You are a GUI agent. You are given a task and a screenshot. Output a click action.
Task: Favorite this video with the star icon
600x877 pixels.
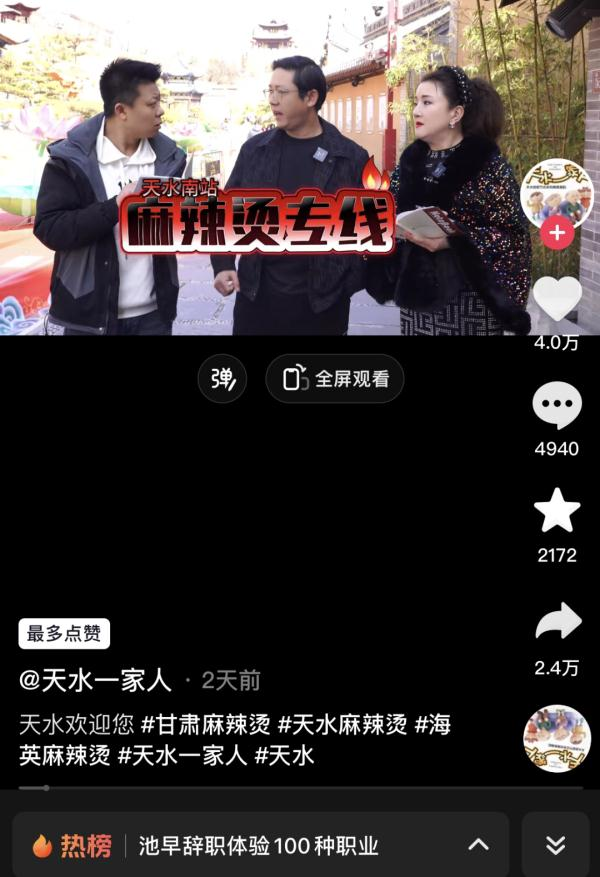point(557,511)
